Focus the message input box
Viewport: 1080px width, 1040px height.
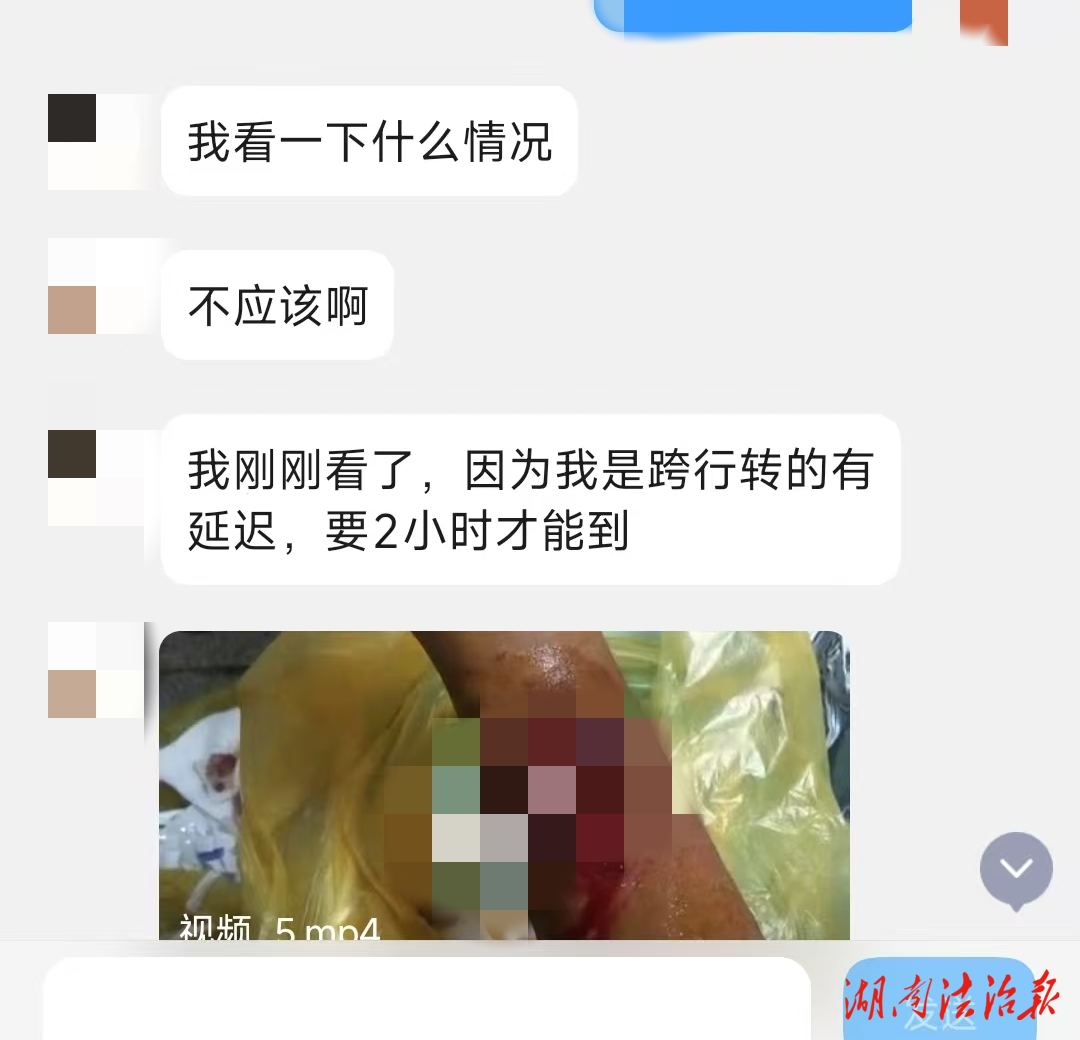coord(427,1000)
